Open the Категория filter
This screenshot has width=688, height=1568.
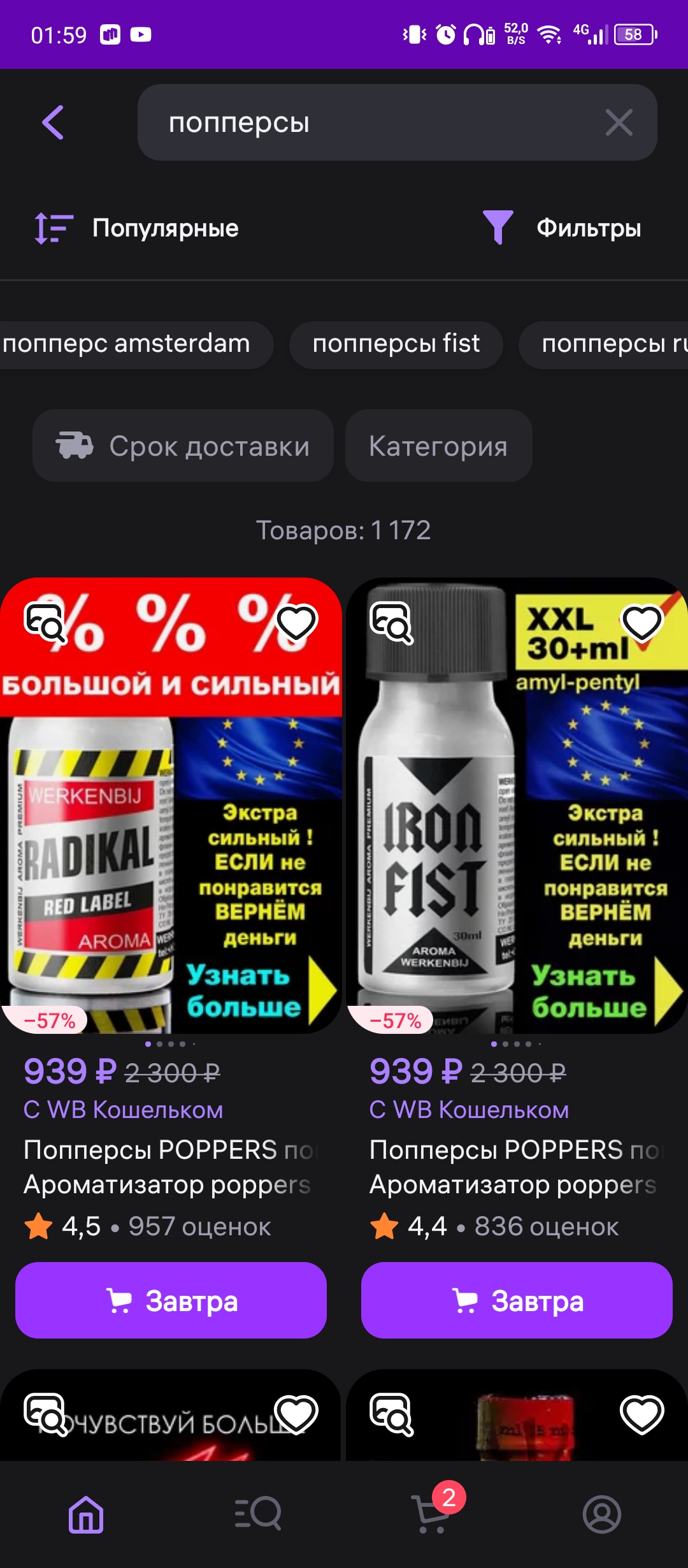click(438, 446)
